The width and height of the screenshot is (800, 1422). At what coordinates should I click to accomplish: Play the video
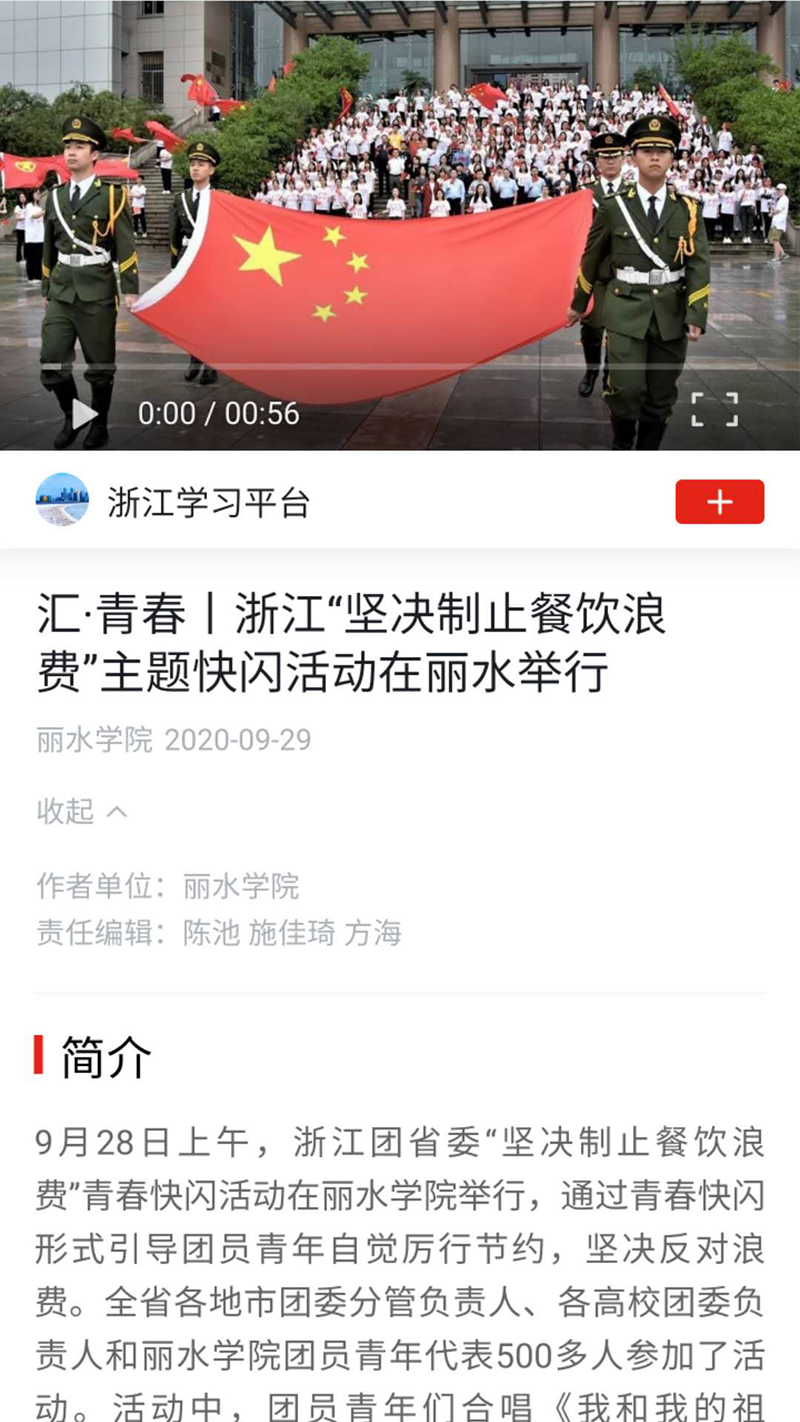tap(85, 413)
